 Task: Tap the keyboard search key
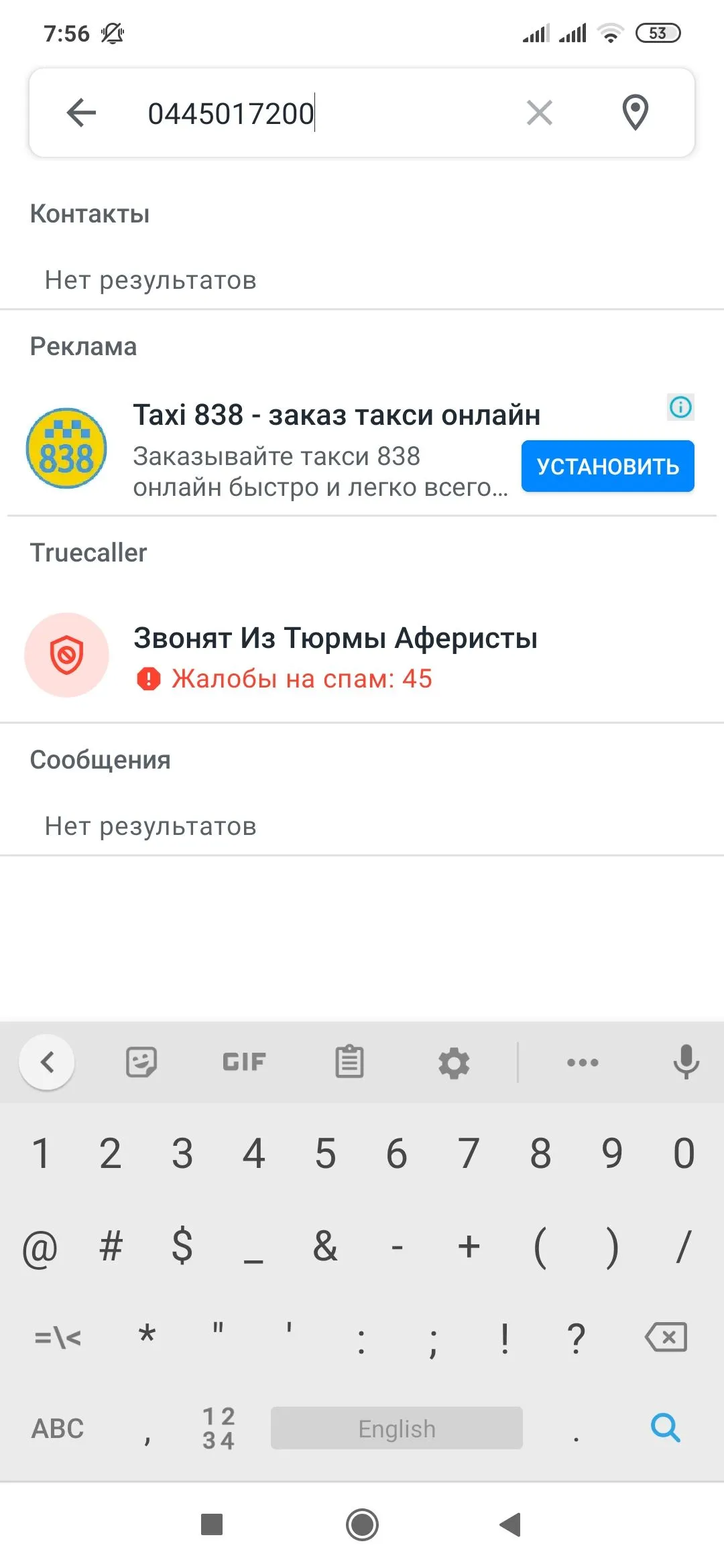[x=665, y=1428]
